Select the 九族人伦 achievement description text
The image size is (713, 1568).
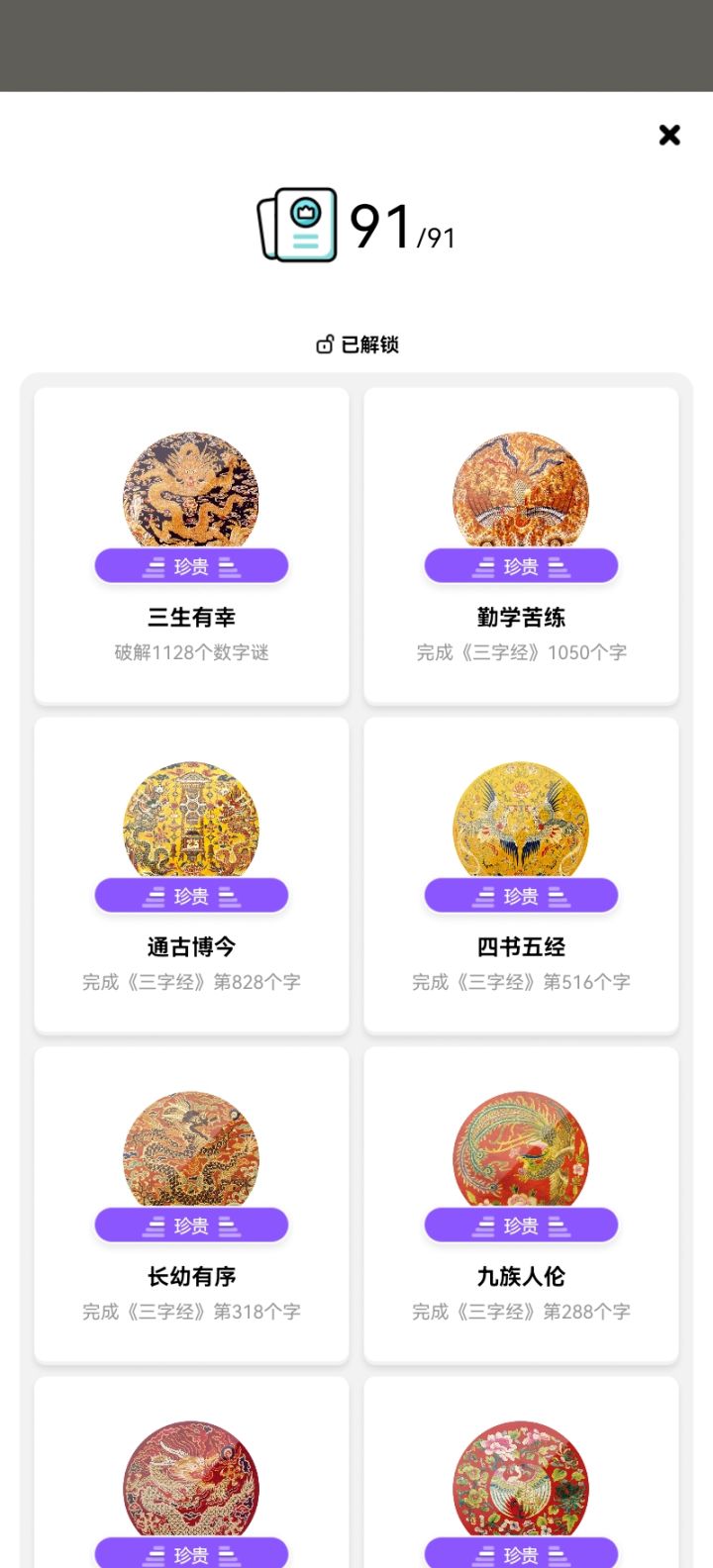pyautogui.click(x=521, y=1311)
